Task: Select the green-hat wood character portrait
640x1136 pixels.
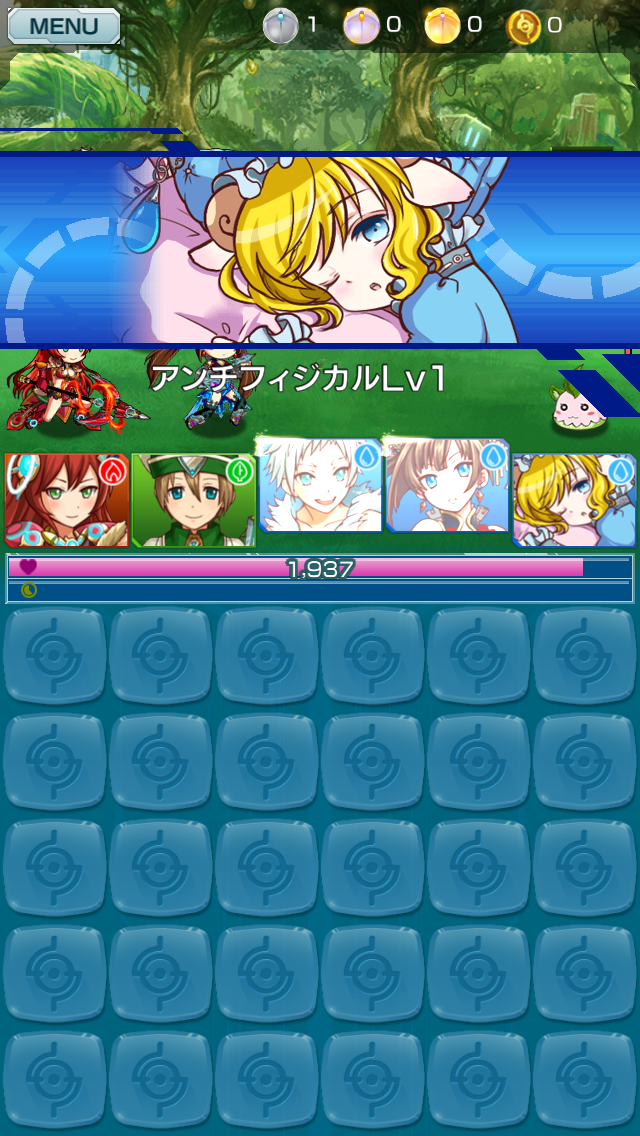Action: (x=193, y=499)
